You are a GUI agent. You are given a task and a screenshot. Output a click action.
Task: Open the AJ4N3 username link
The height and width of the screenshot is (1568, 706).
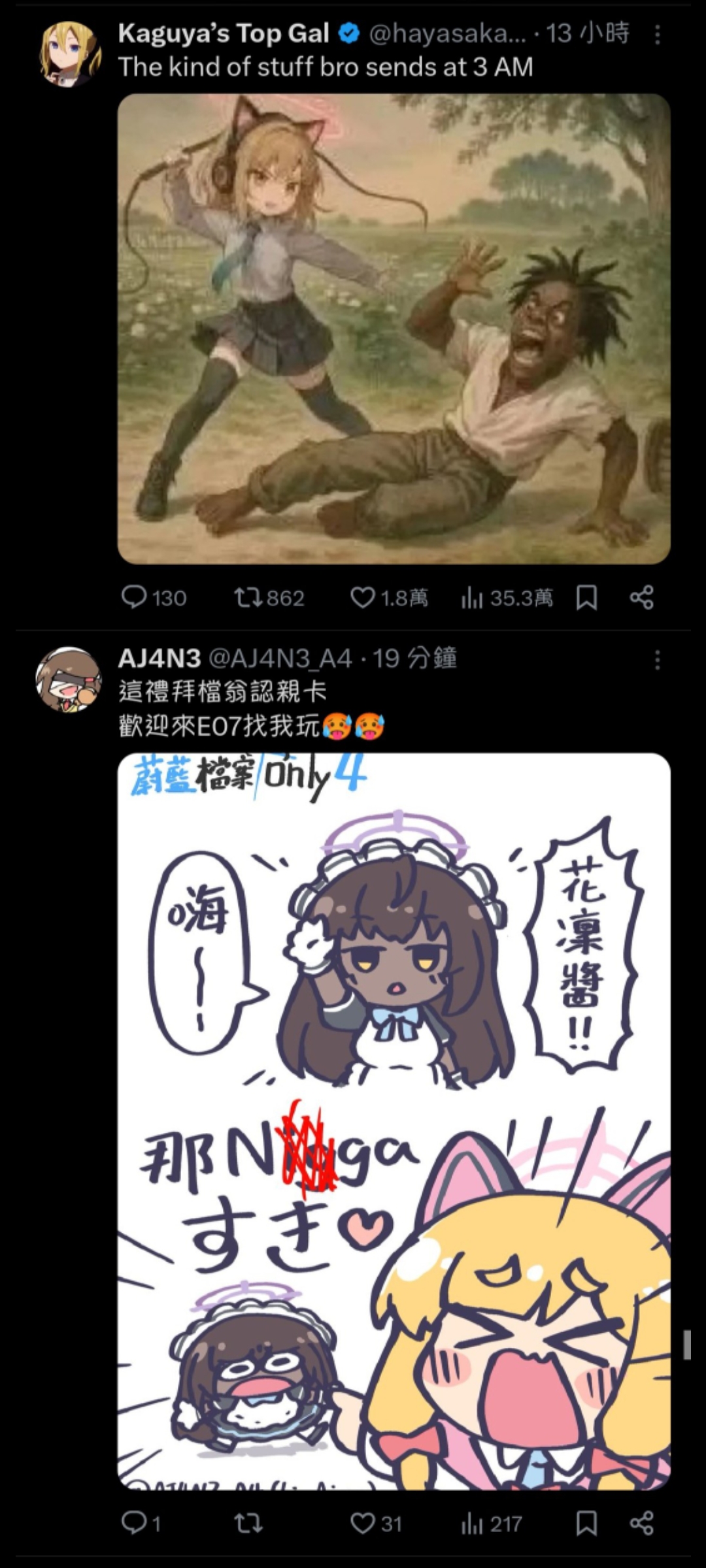point(160,659)
